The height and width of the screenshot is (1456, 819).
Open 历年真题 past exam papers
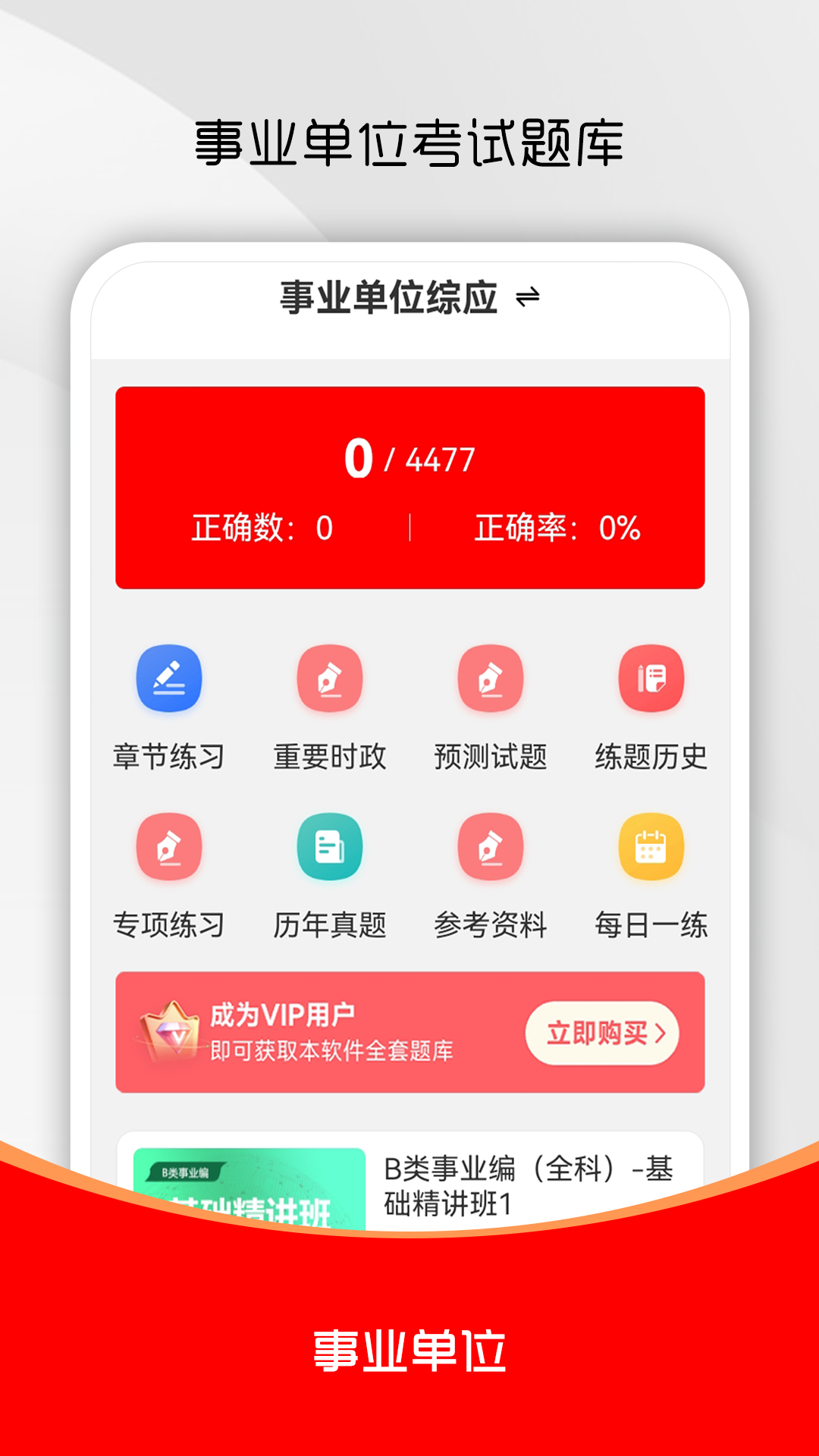click(x=329, y=883)
